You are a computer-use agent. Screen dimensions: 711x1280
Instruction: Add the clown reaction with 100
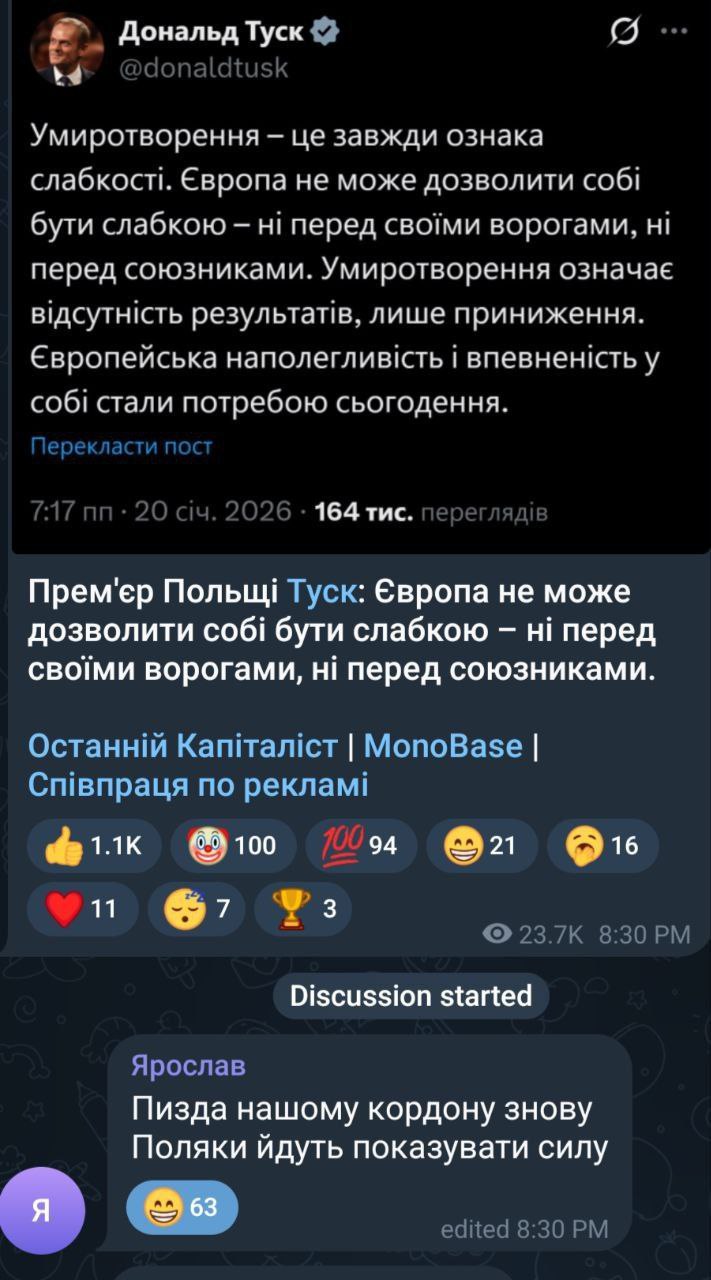232,846
